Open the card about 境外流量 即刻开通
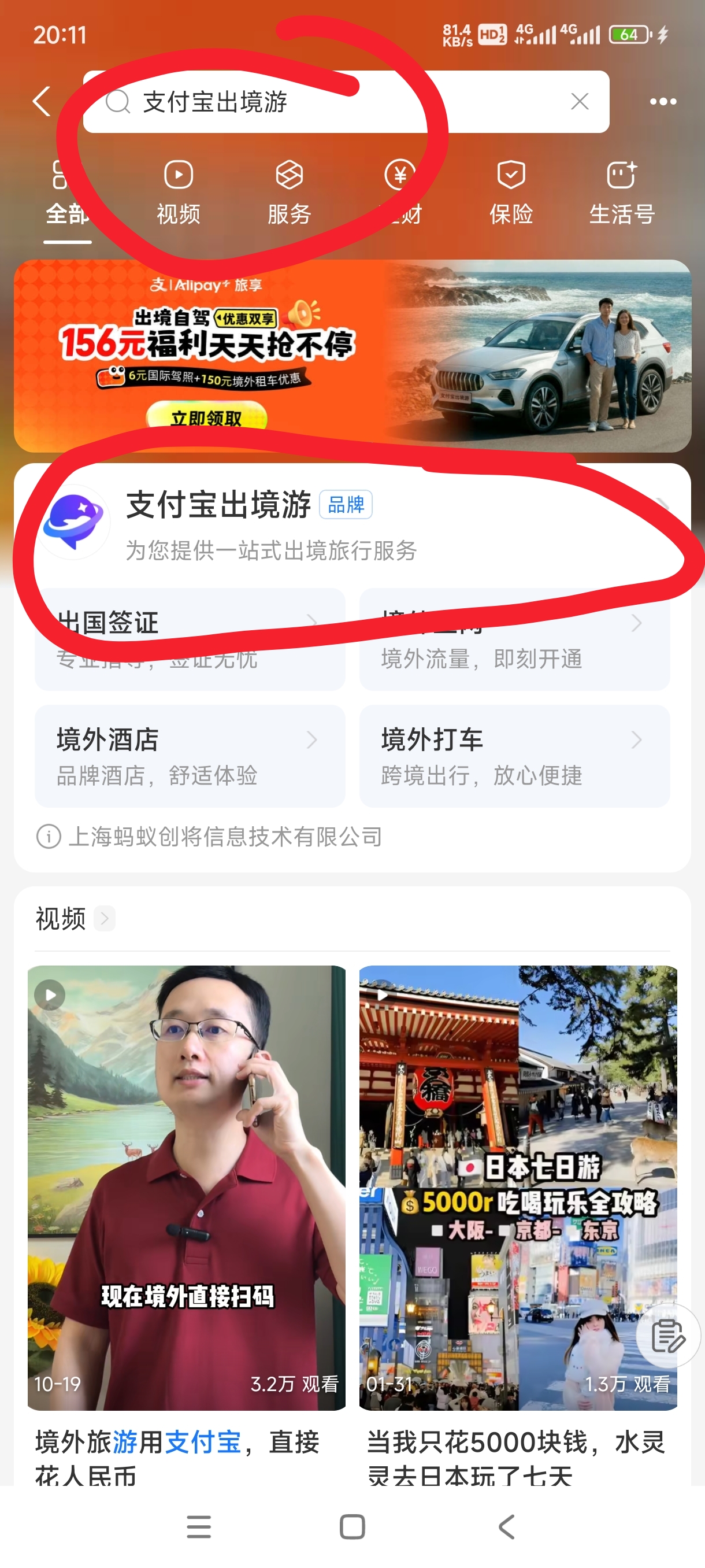 (514, 639)
